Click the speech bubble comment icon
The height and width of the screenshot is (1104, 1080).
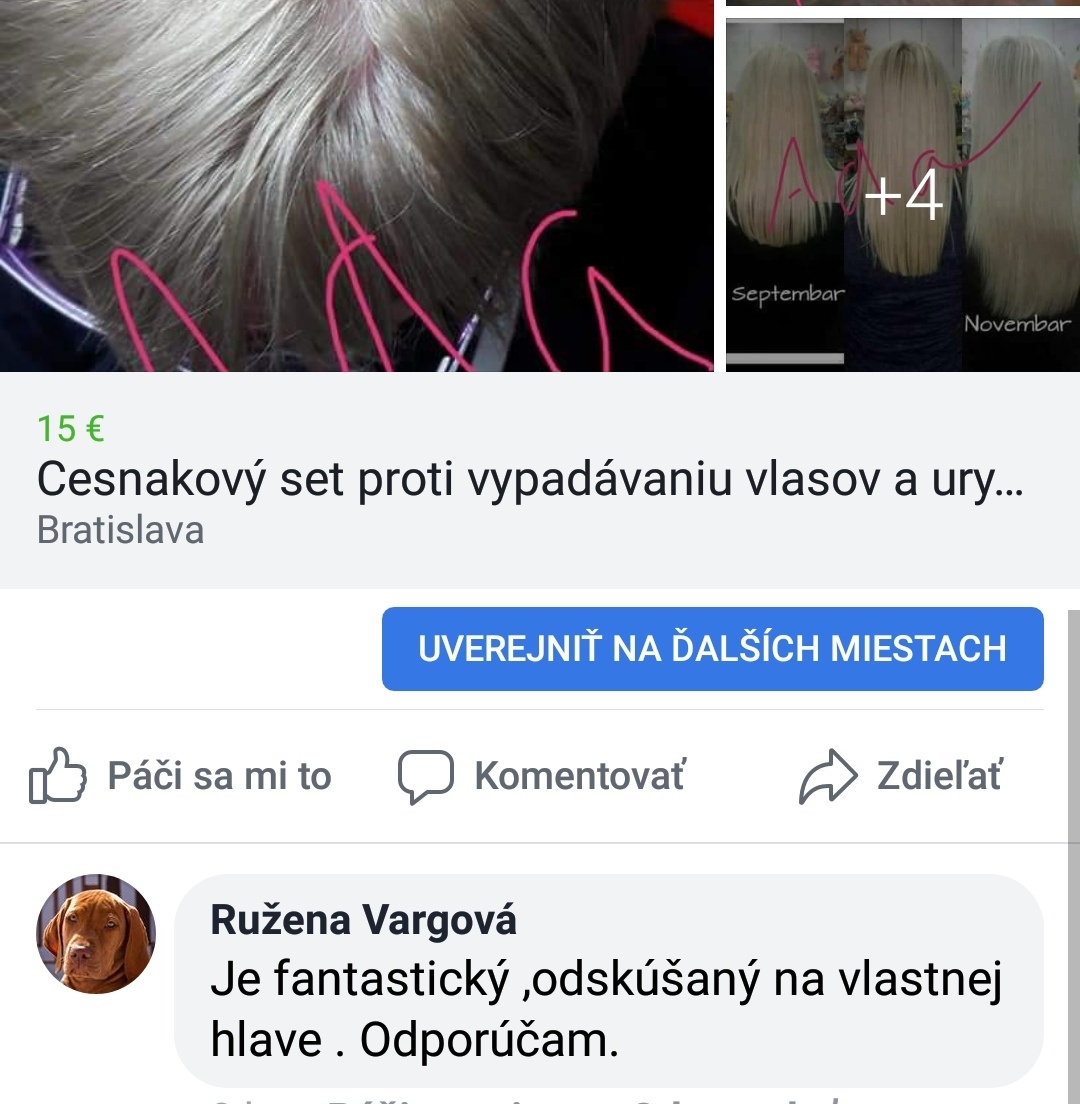click(x=424, y=774)
